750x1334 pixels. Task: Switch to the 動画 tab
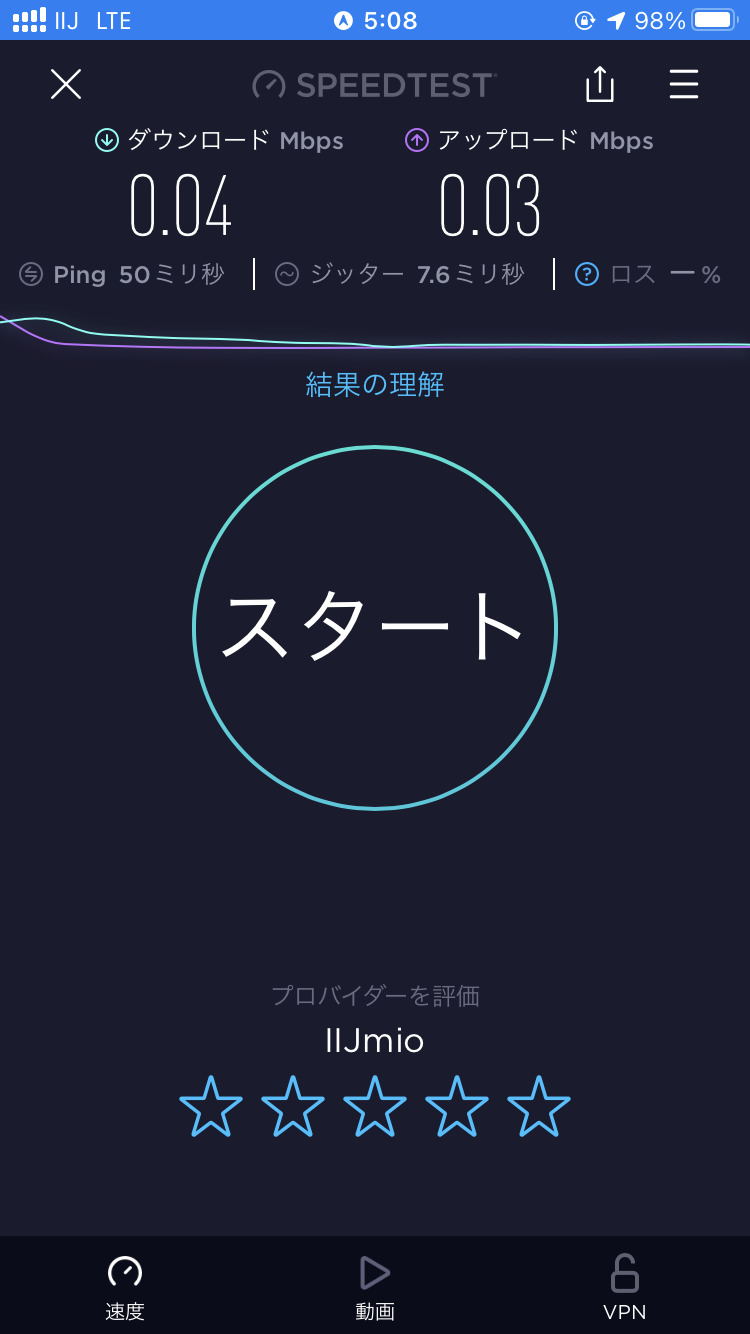point(375,1288)
